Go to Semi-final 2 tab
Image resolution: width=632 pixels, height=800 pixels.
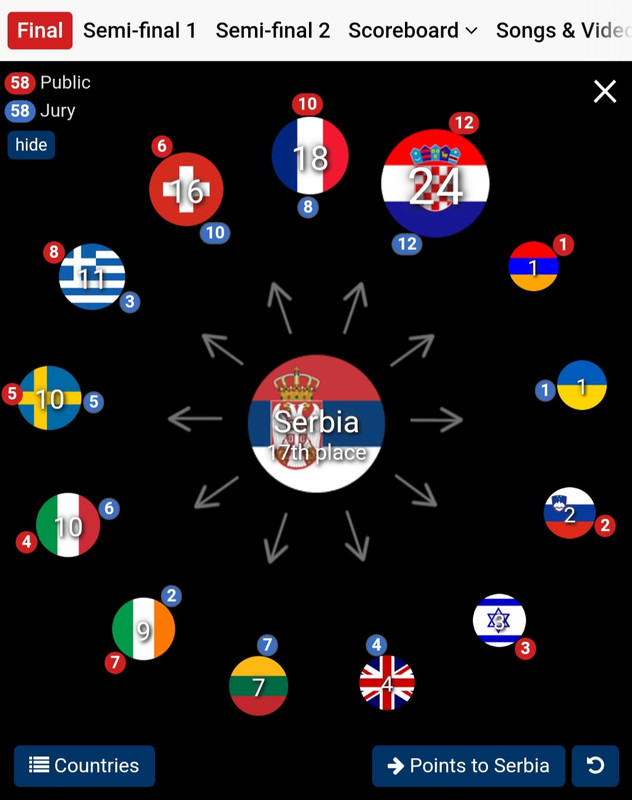point(272,31)
